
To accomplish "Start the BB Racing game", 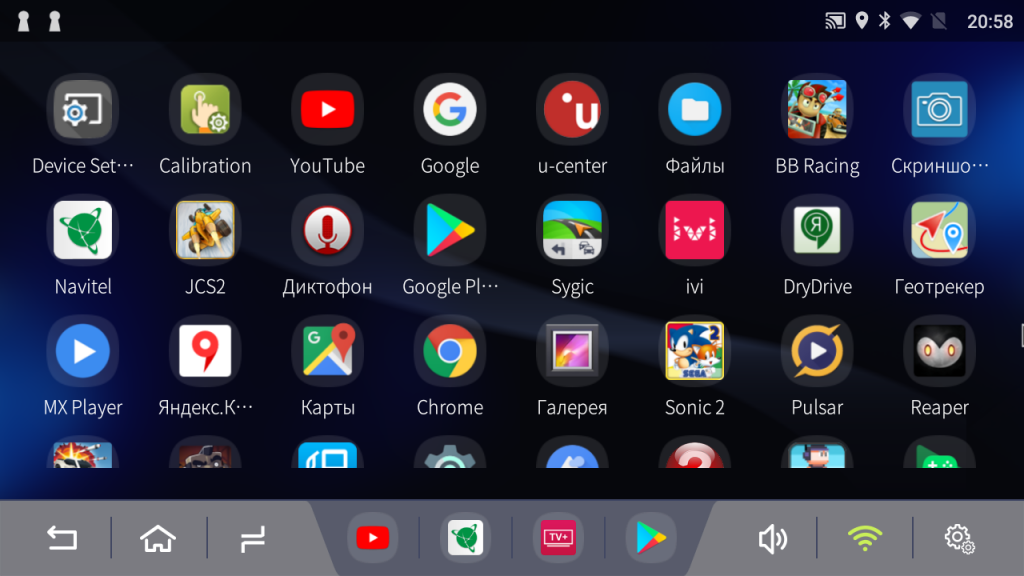I will [817, 110].
